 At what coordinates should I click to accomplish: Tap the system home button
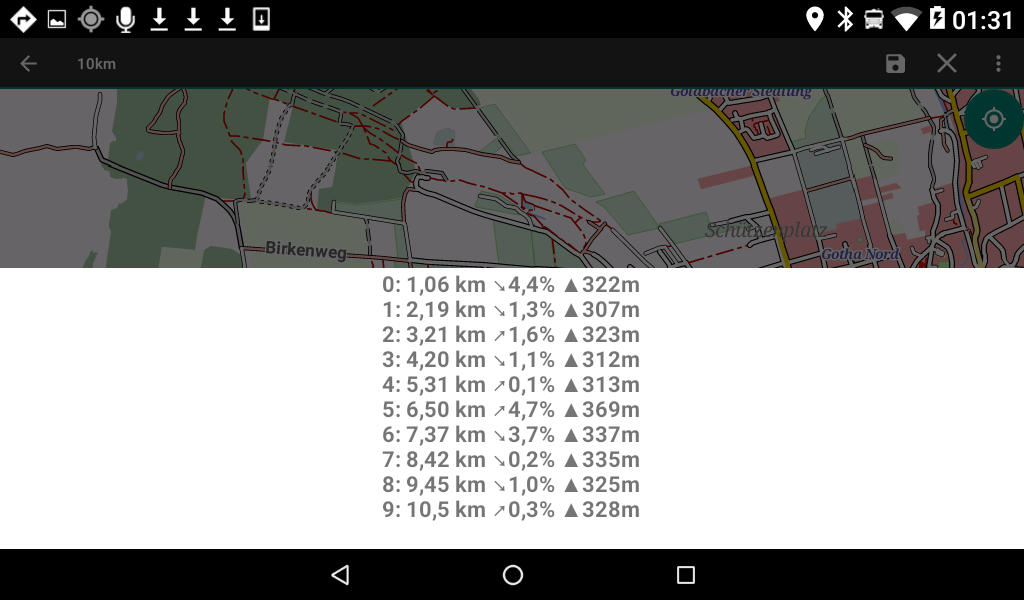pyautogui.click(x=512, y=575)
